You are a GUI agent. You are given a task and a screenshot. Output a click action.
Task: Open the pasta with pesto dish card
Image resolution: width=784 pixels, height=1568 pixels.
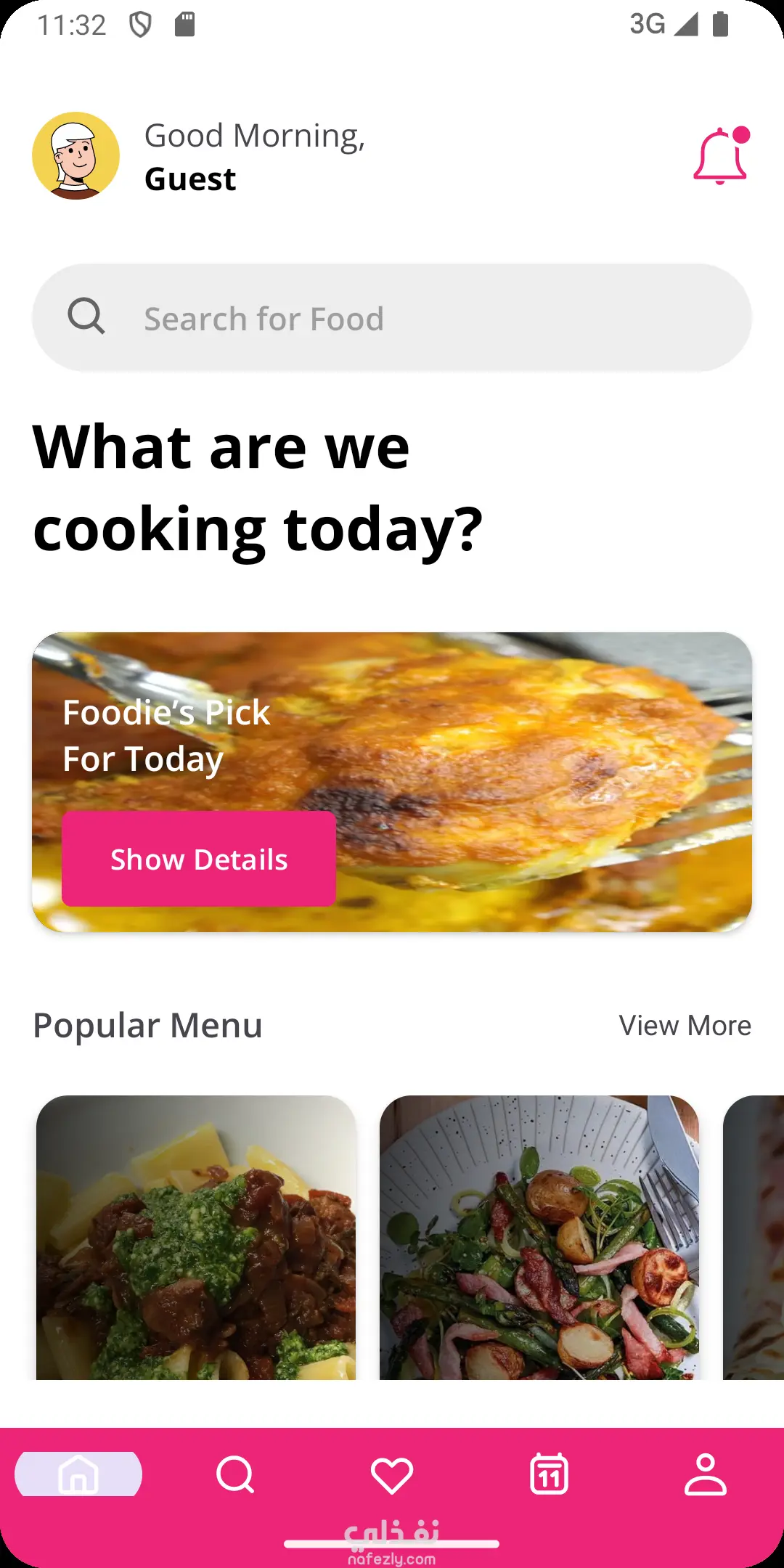coord(196,1237)
